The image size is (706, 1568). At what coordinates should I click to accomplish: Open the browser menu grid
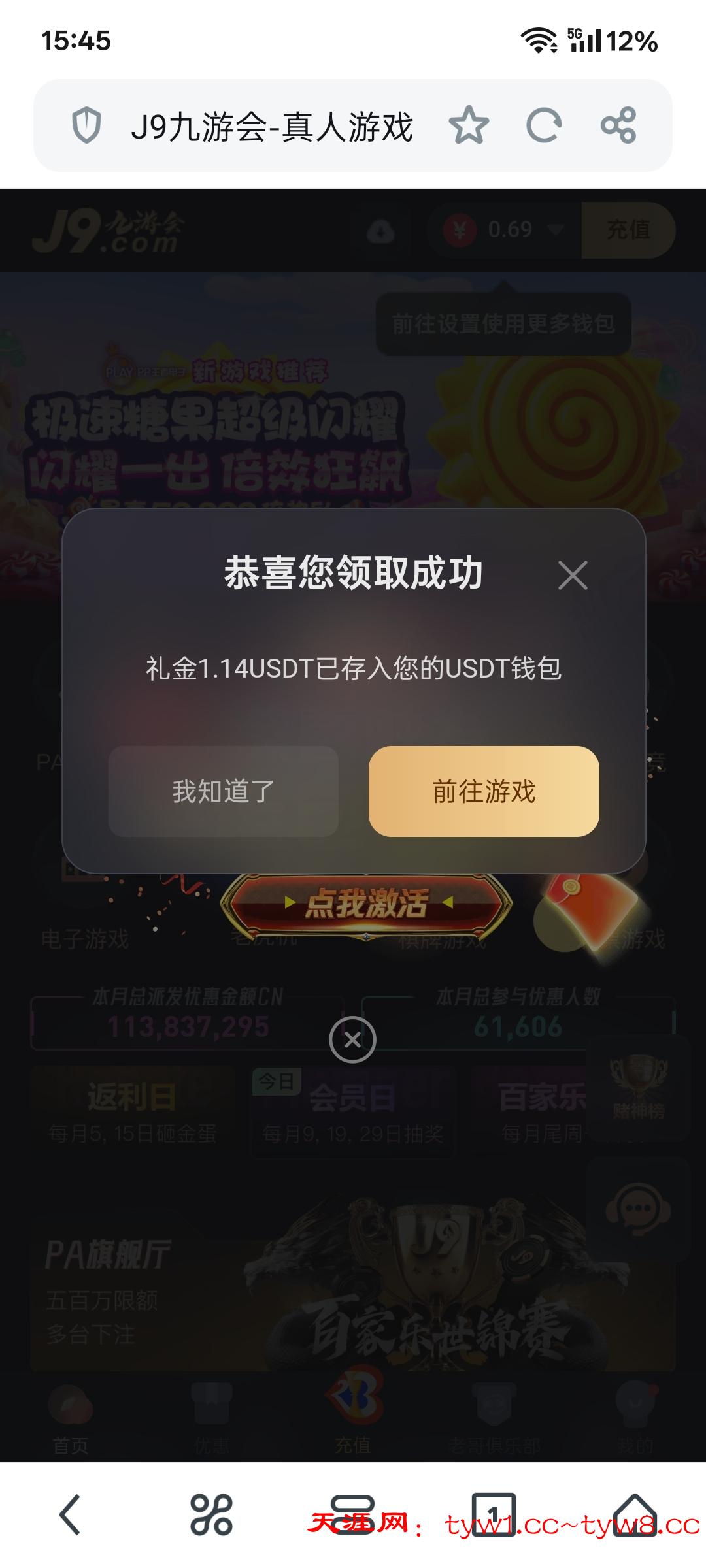click(x=211, y=1514)
